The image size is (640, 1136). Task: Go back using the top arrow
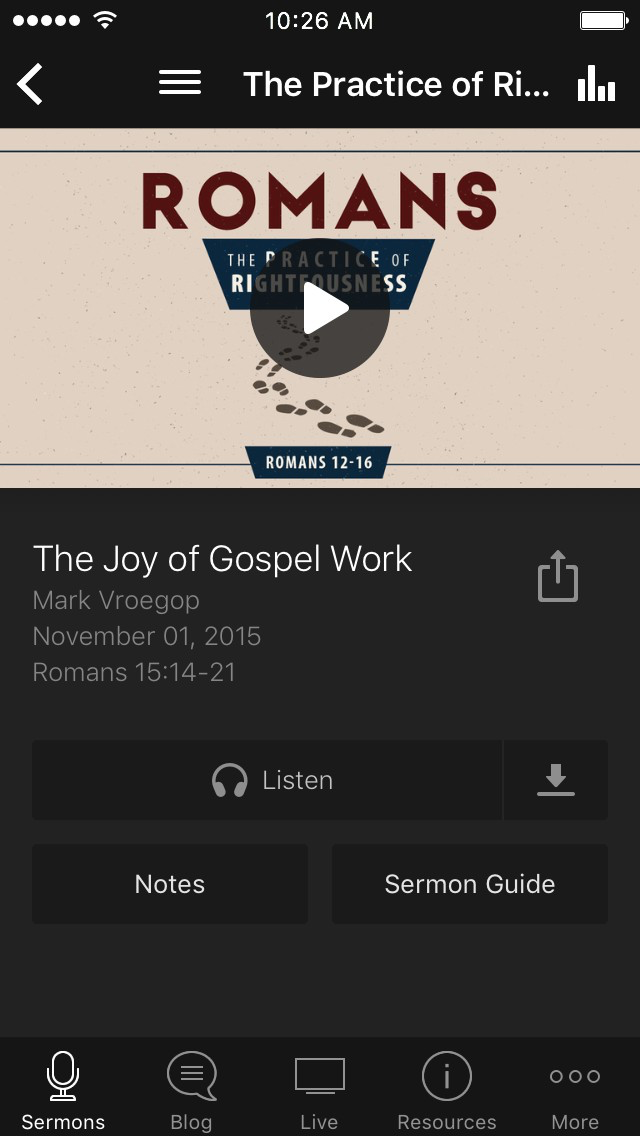click(31, 84)
